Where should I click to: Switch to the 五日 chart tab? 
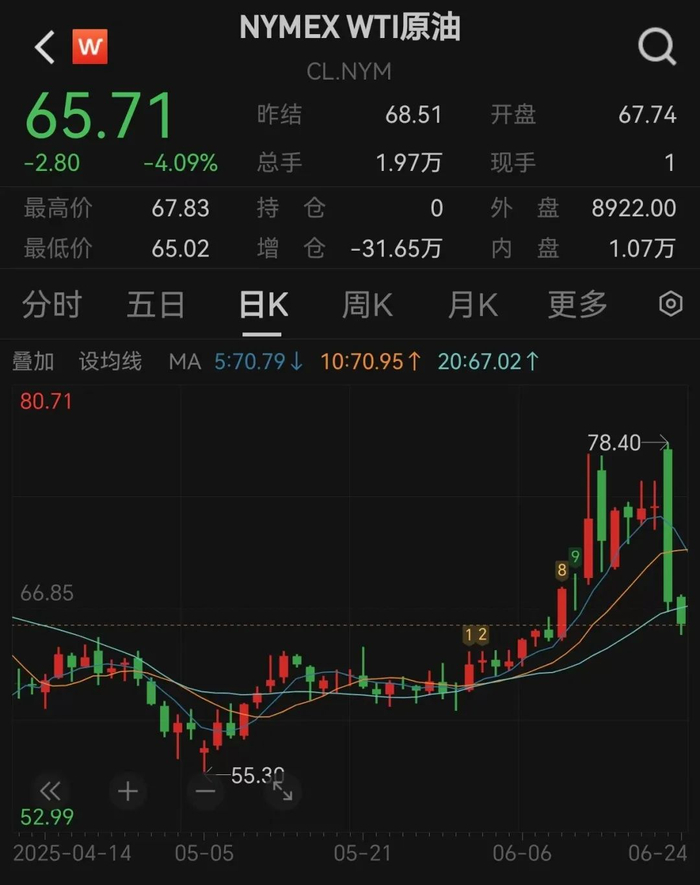click(156, 304)
